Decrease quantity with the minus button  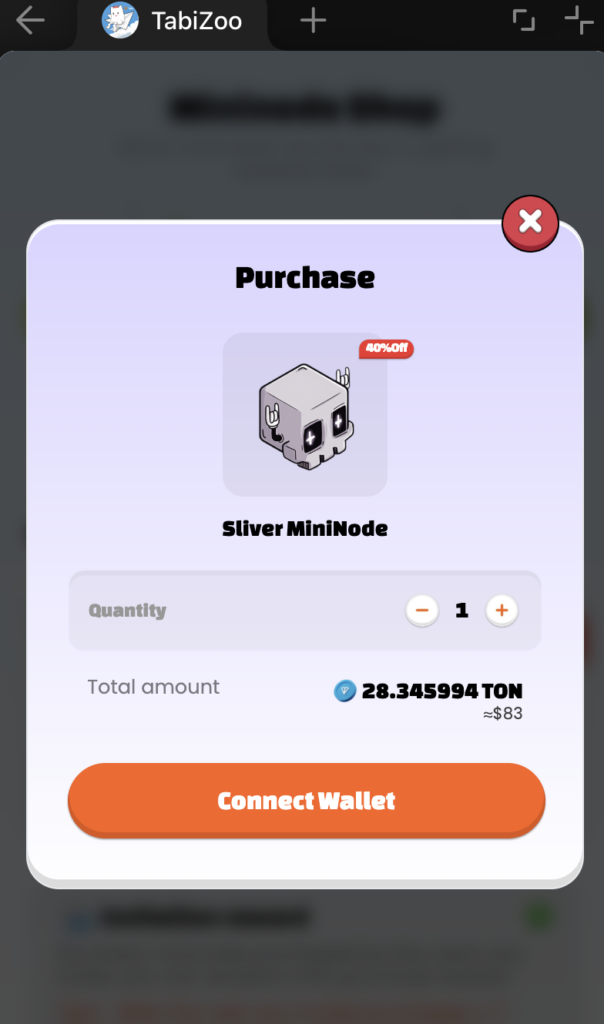coord(422,611)
